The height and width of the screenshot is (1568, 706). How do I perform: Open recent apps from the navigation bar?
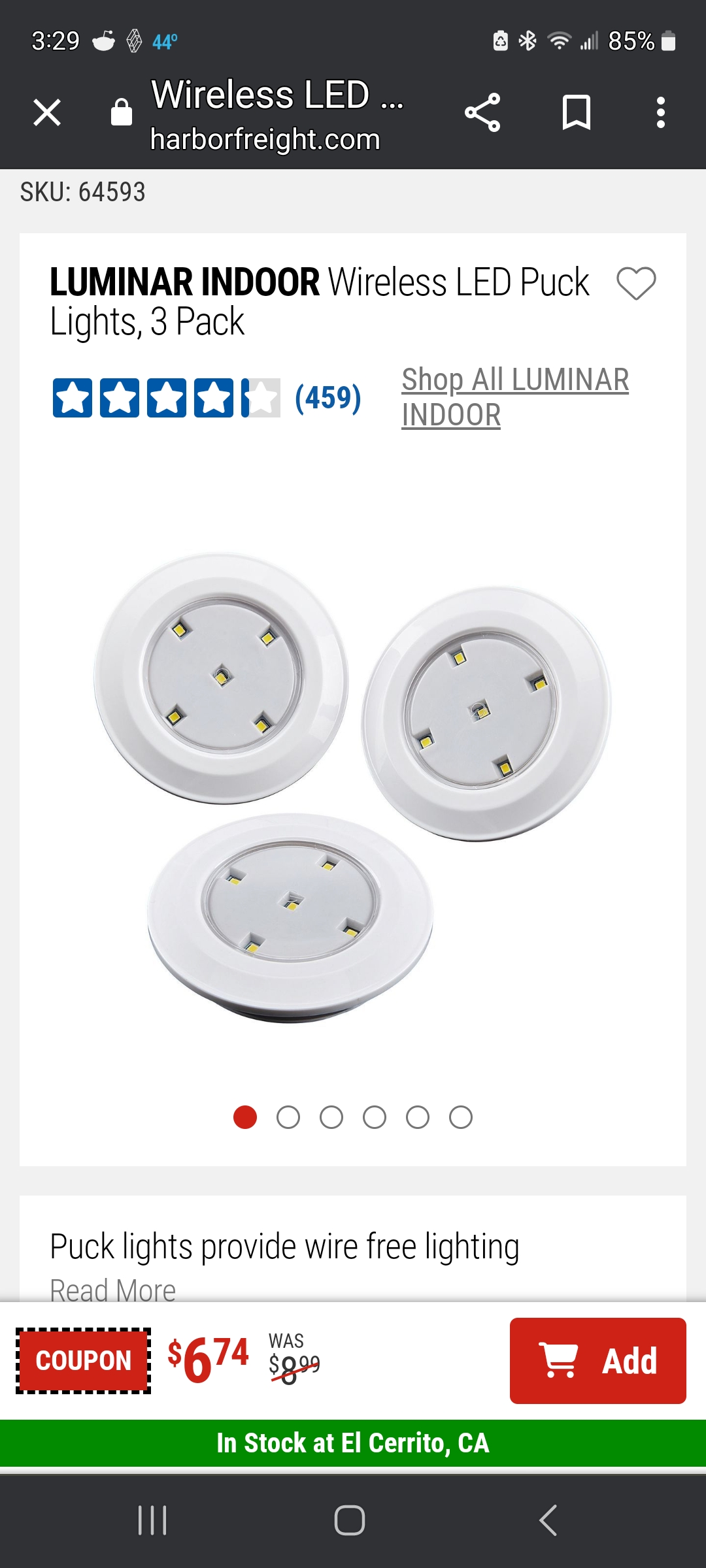coord(153,1520)
